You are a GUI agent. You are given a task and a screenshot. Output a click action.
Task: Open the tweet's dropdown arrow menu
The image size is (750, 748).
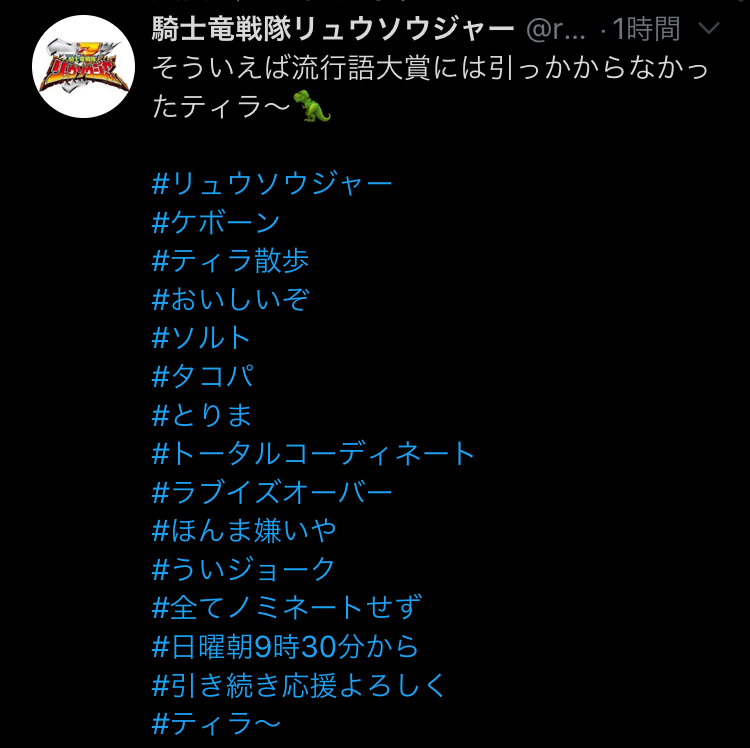tap(709, 30)
